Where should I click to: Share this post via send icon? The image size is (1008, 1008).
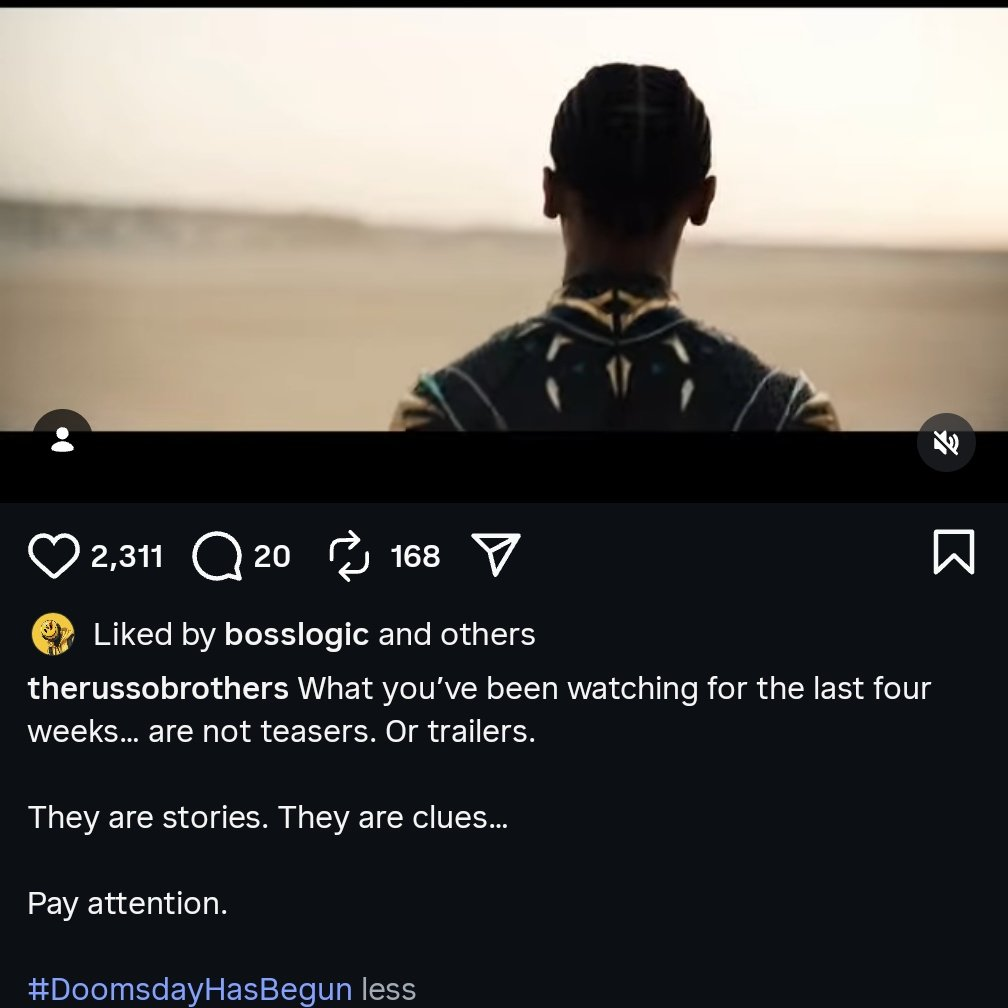495,555
